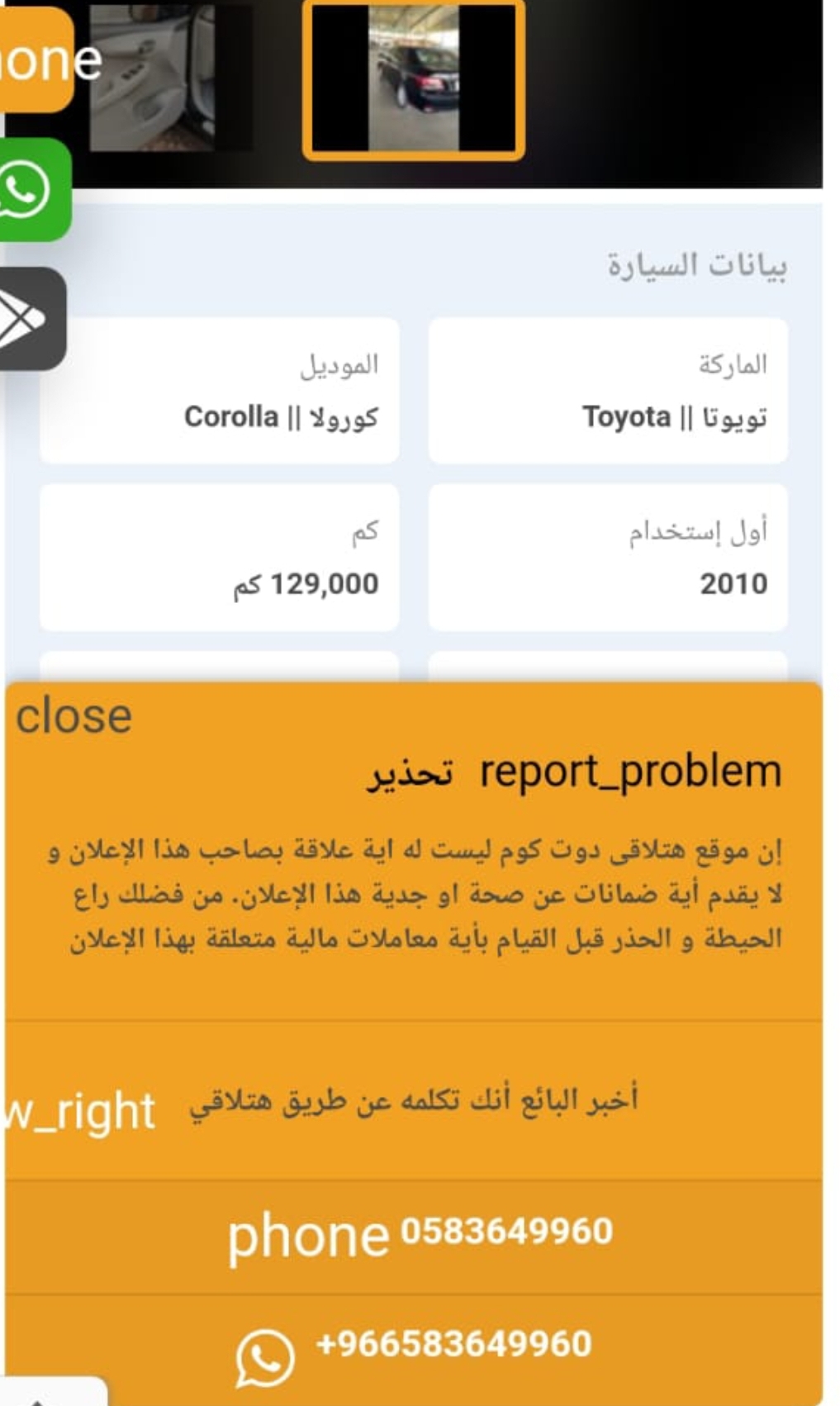This screenshot has height=1406, width=840.
Task: Select the highlighted black car thumbnail
Action: tap(413, 79)
